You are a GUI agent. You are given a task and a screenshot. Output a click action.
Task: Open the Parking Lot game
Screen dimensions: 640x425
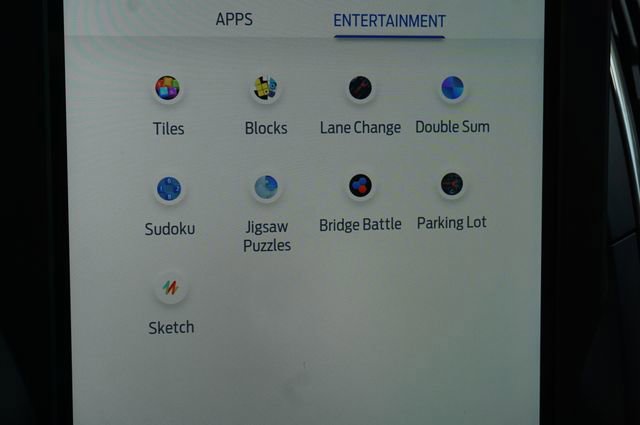452,185
